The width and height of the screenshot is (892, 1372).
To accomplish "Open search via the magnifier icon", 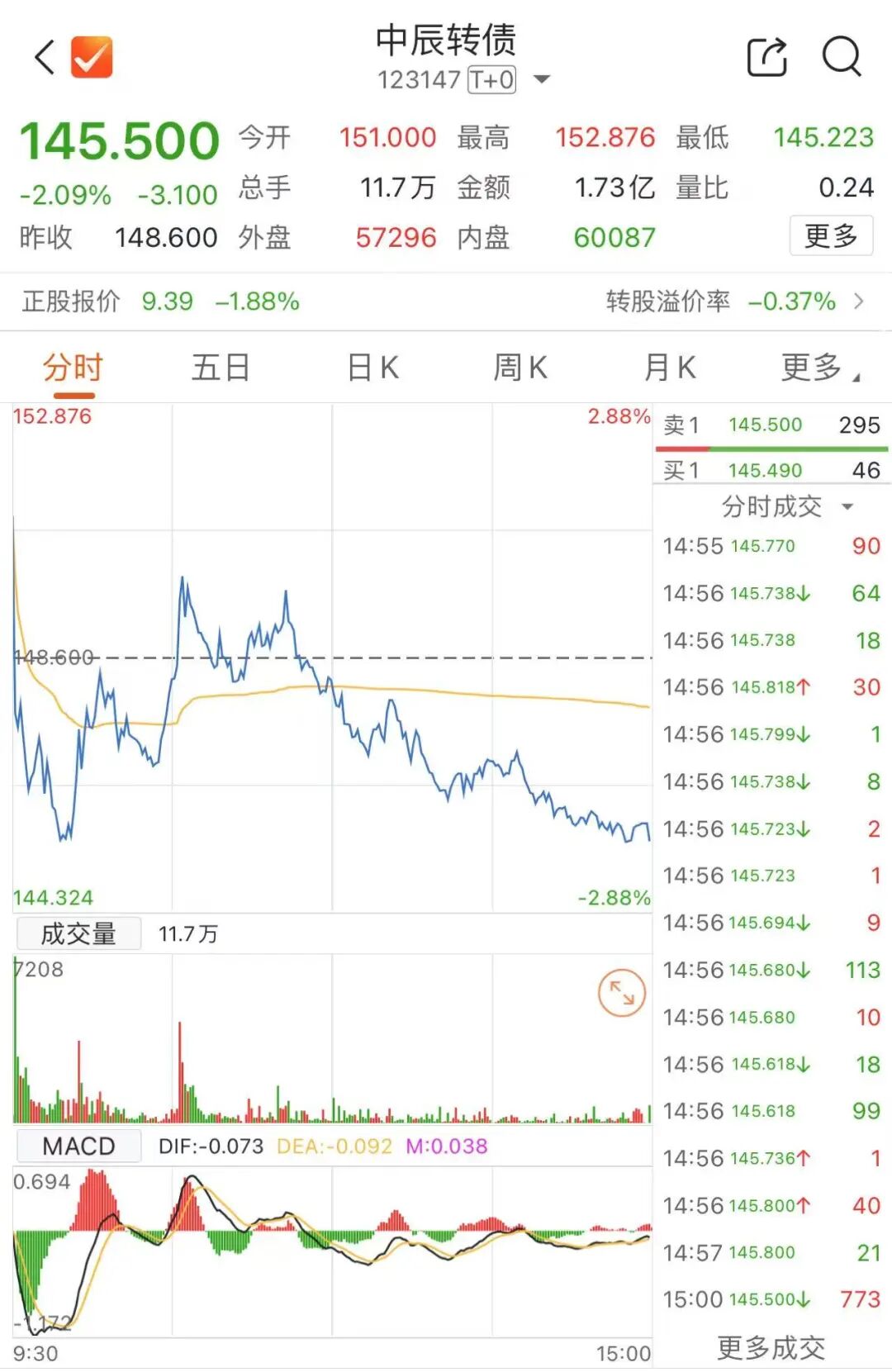I will (x=841, y=56).
